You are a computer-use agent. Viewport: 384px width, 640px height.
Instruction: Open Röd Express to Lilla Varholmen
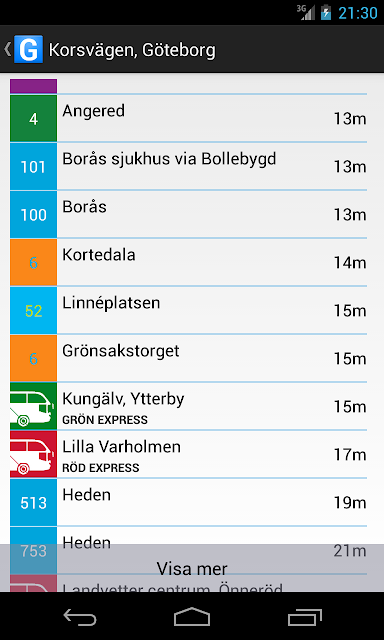189,454
